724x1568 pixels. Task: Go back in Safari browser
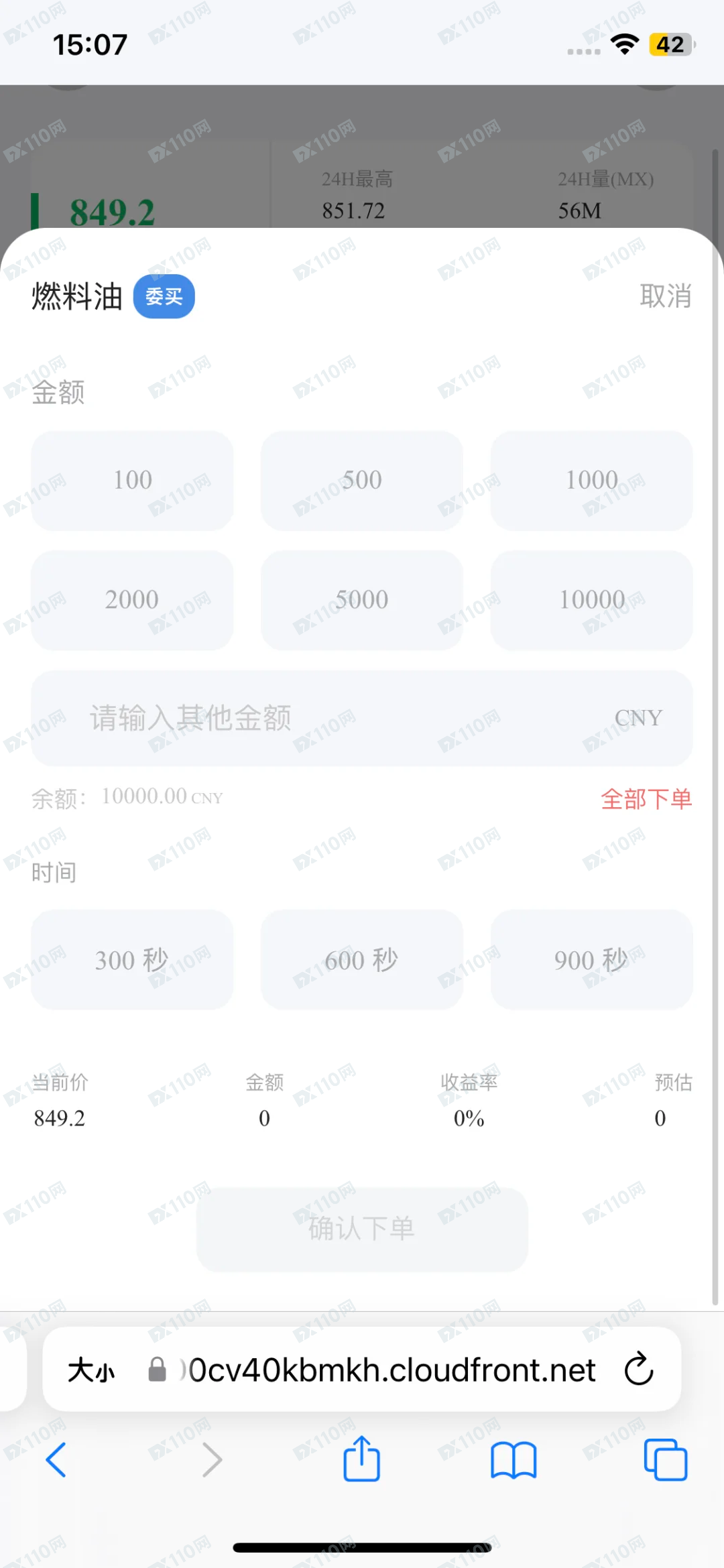(x=56, y=1459)
